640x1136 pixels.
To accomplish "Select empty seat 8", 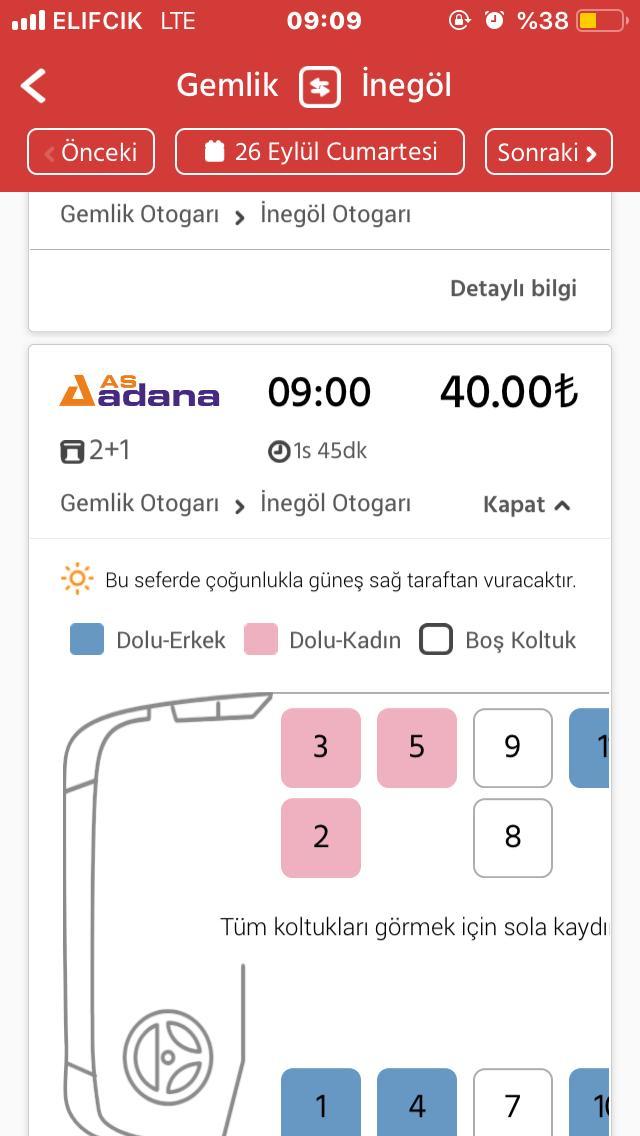I will [x=512, y=838].
